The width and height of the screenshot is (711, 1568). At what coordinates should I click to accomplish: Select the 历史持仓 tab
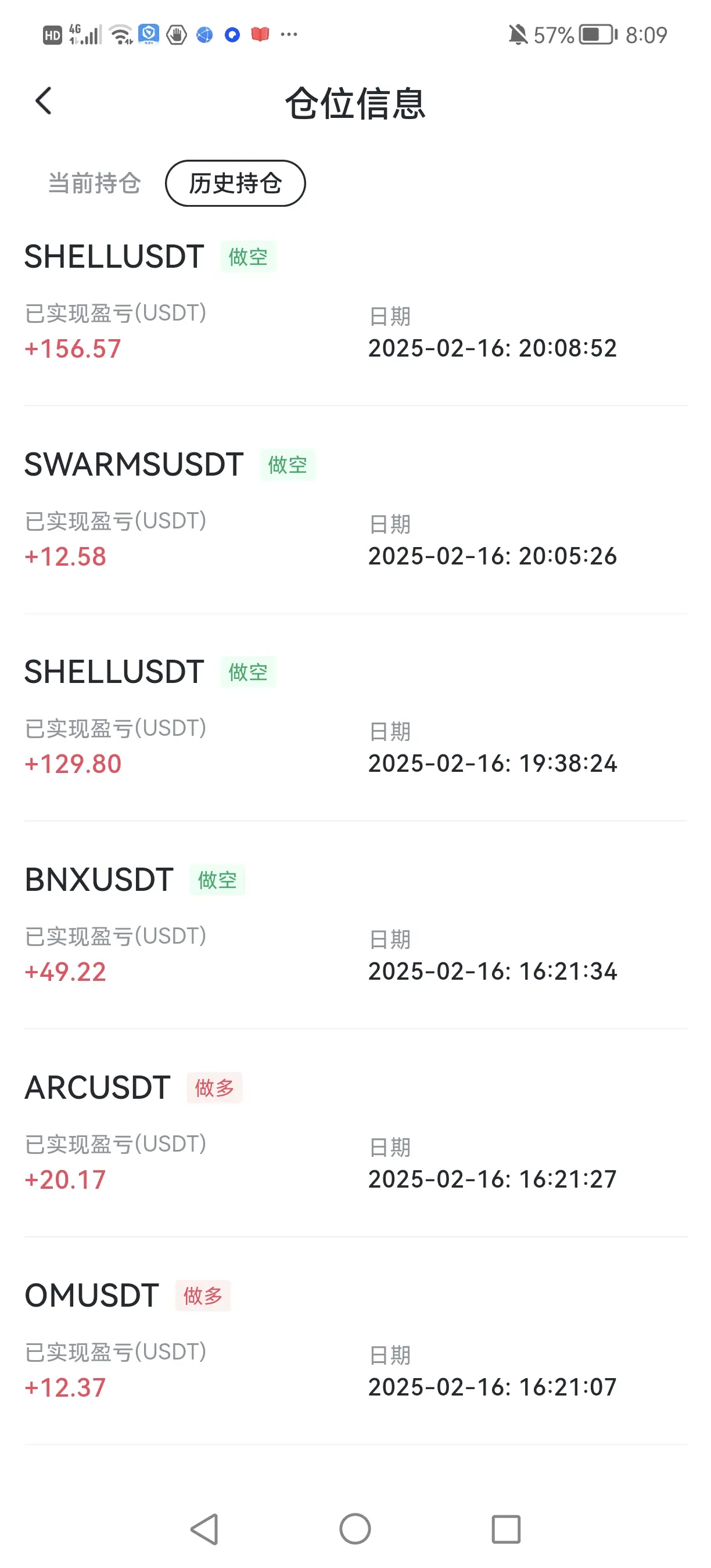point(235,183)
